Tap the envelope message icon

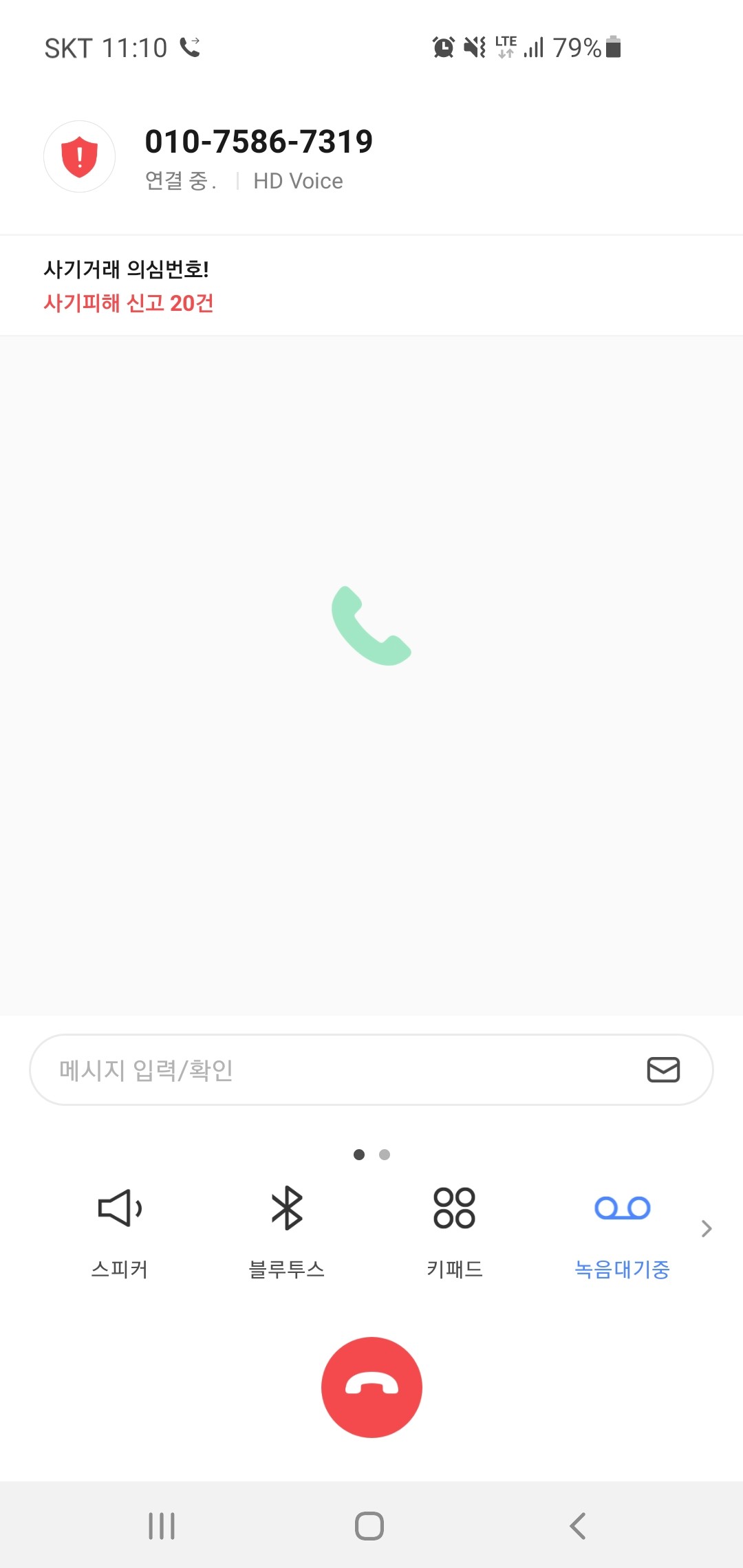[x=663, y=1070]
